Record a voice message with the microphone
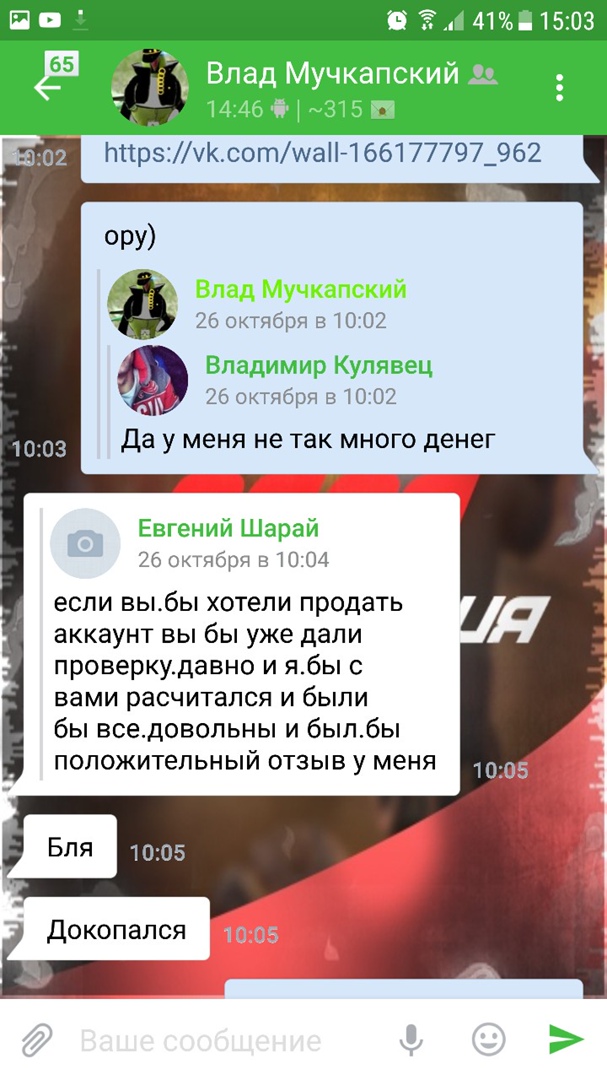Viewport: 607px width, 1080px height. point(411,1041)
